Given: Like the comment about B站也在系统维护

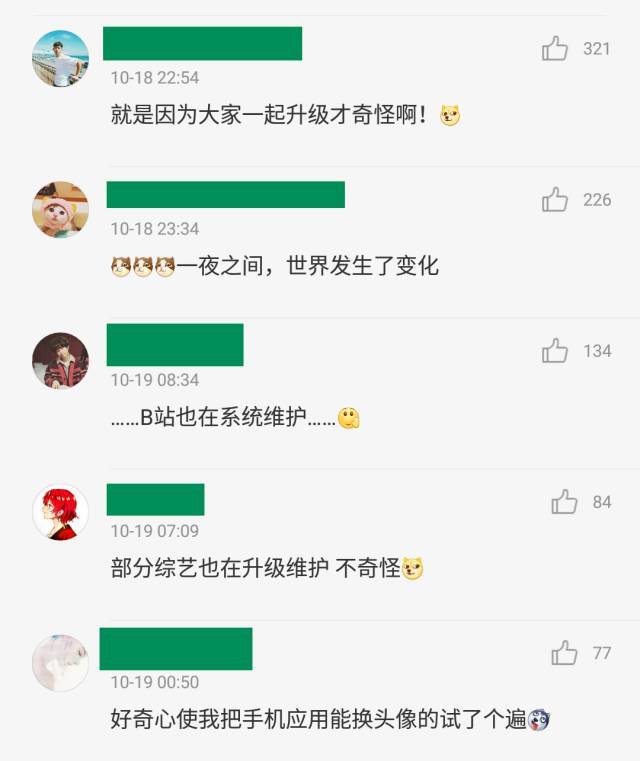Looking at the screenshot, I should 555,351.
